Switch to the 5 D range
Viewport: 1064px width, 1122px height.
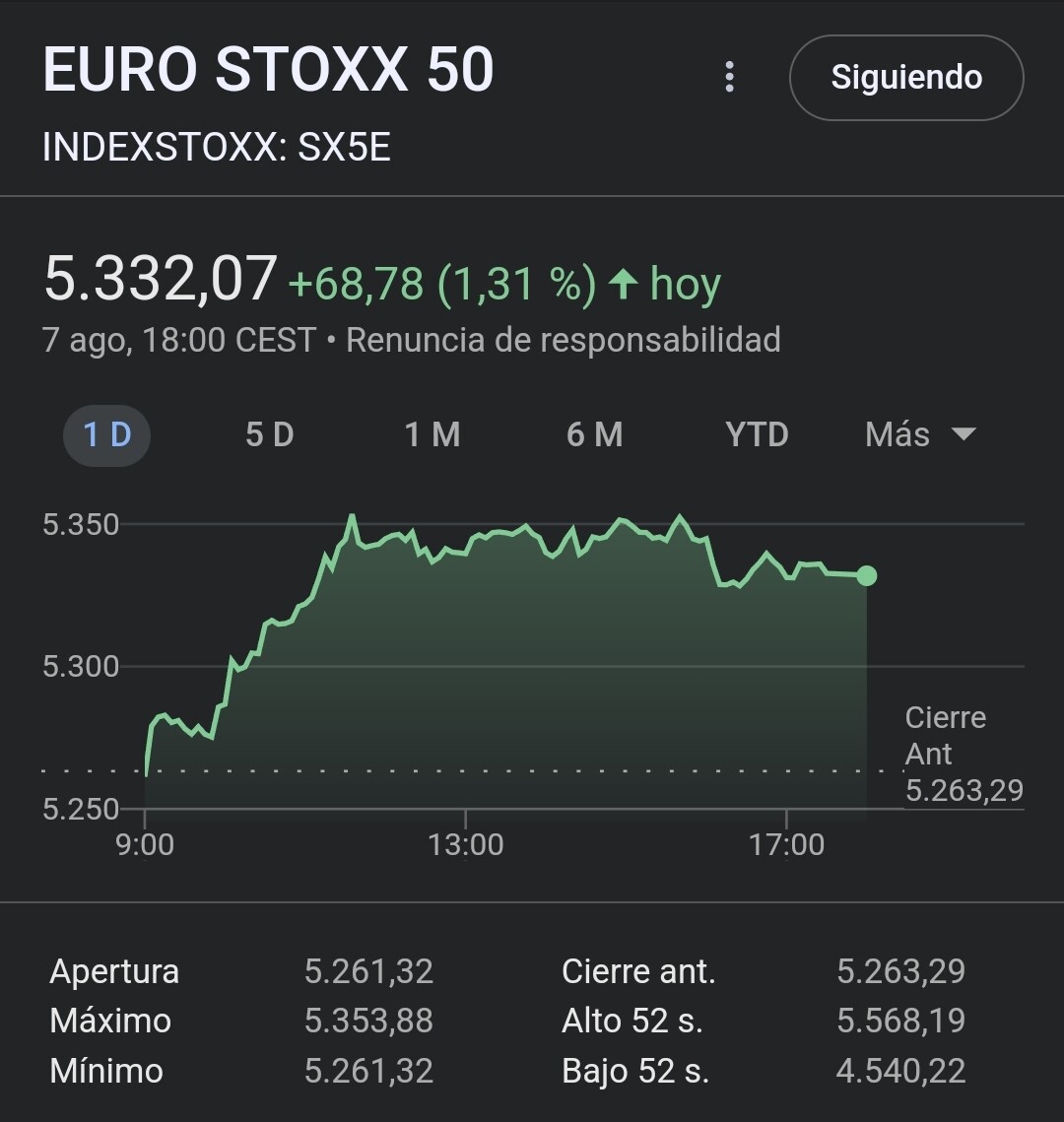[x=269, y=434]
